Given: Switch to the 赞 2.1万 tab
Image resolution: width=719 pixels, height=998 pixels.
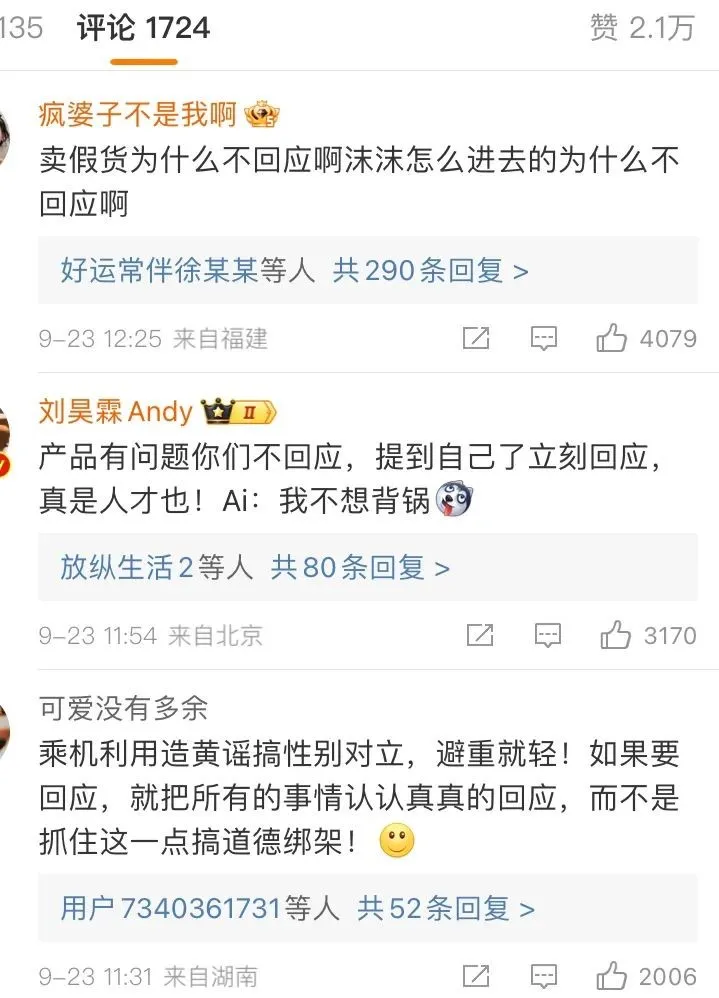Looking at the screenshot, I should coord(641,29).
